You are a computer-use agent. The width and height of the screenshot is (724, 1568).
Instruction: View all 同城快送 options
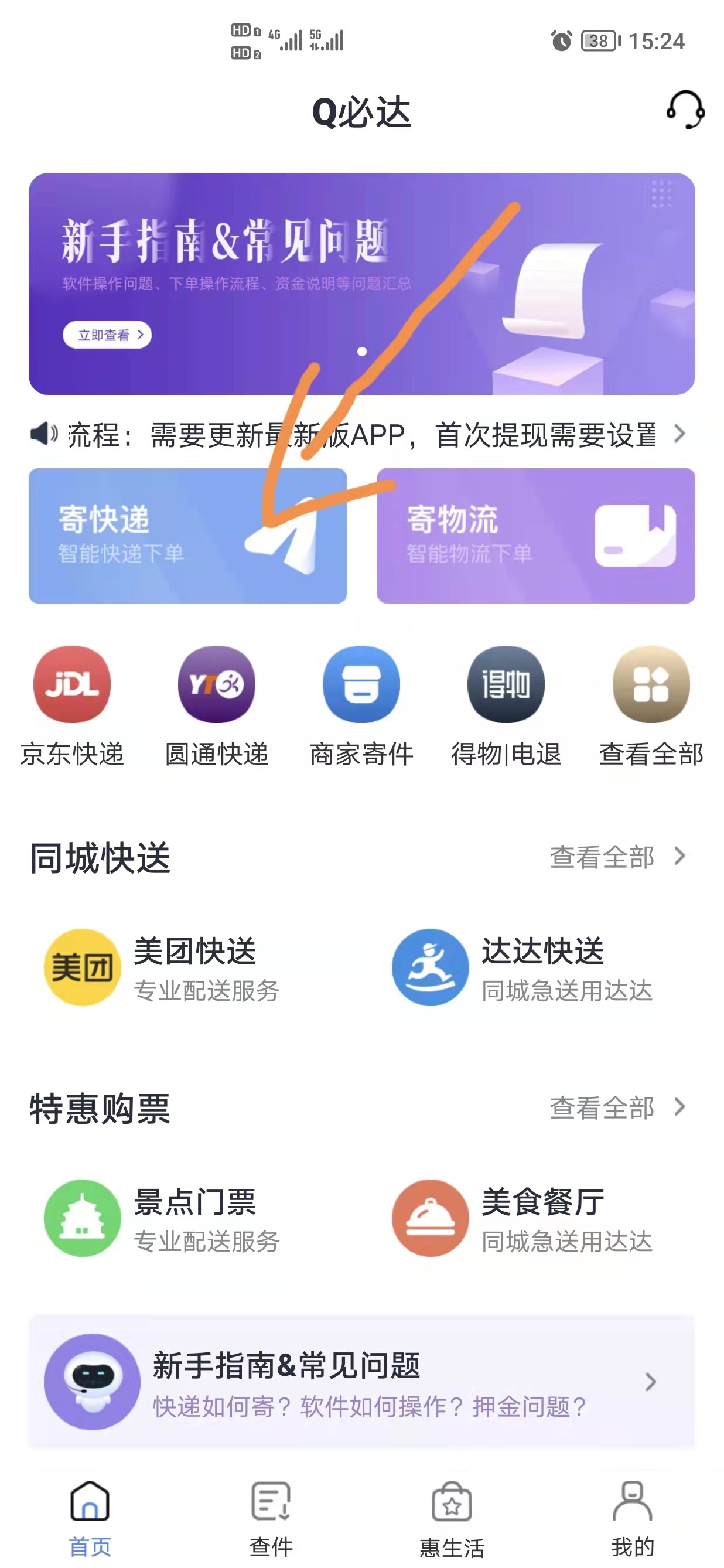click(617, 857)
